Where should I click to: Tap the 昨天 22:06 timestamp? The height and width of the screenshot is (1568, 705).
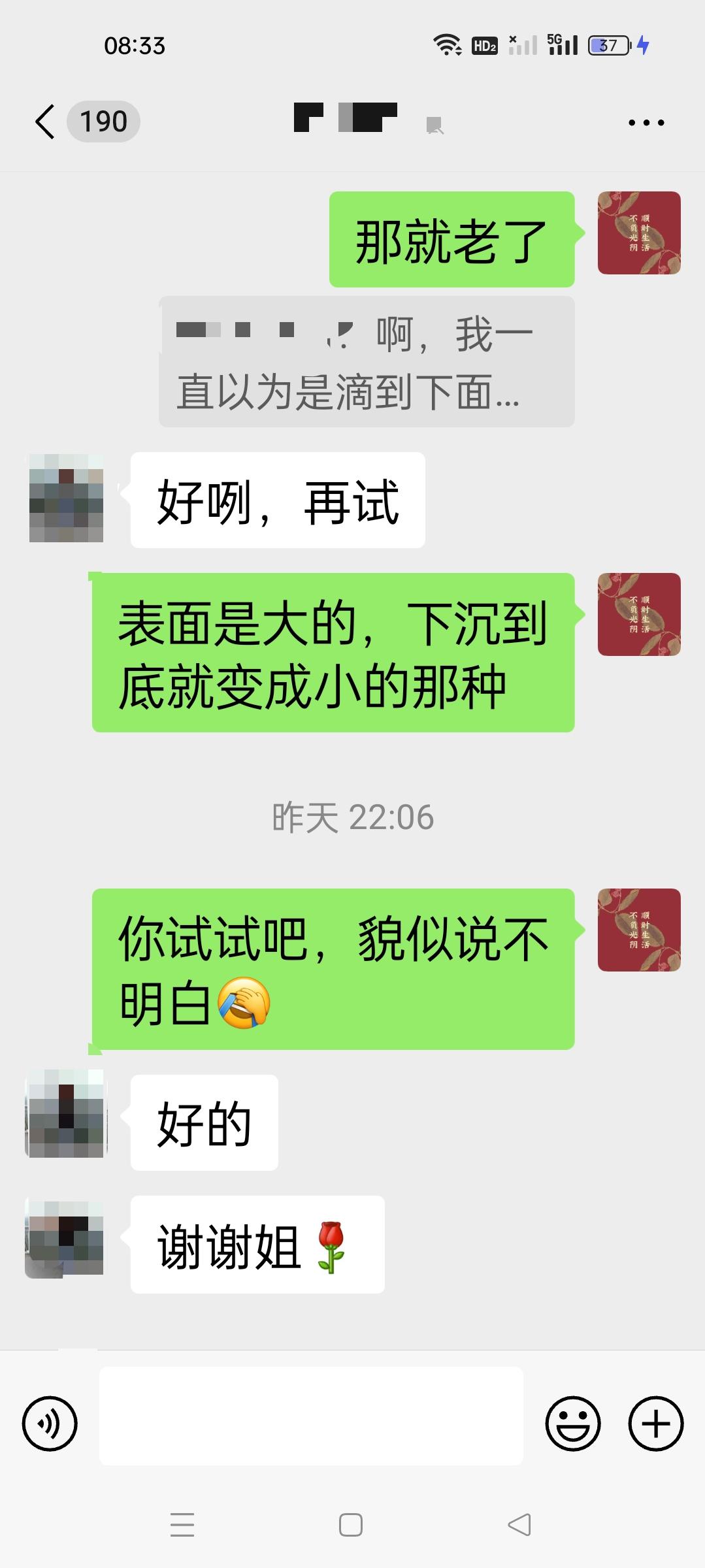tap(352, 817)
